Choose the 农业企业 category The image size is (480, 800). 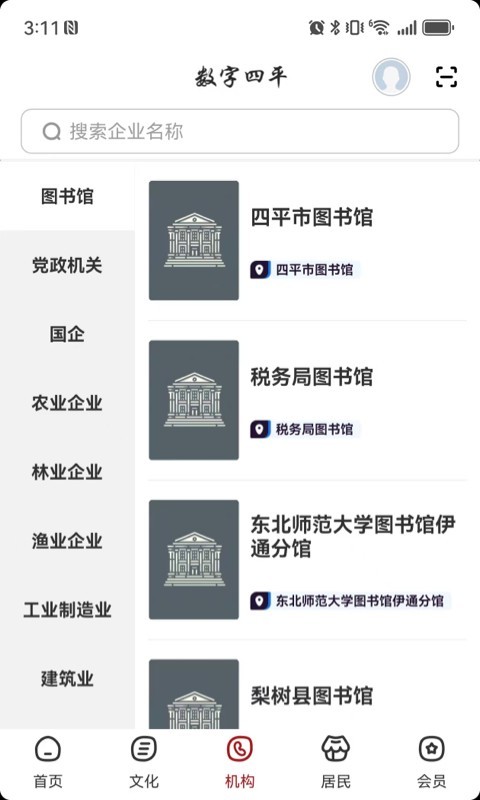[67, 403]
